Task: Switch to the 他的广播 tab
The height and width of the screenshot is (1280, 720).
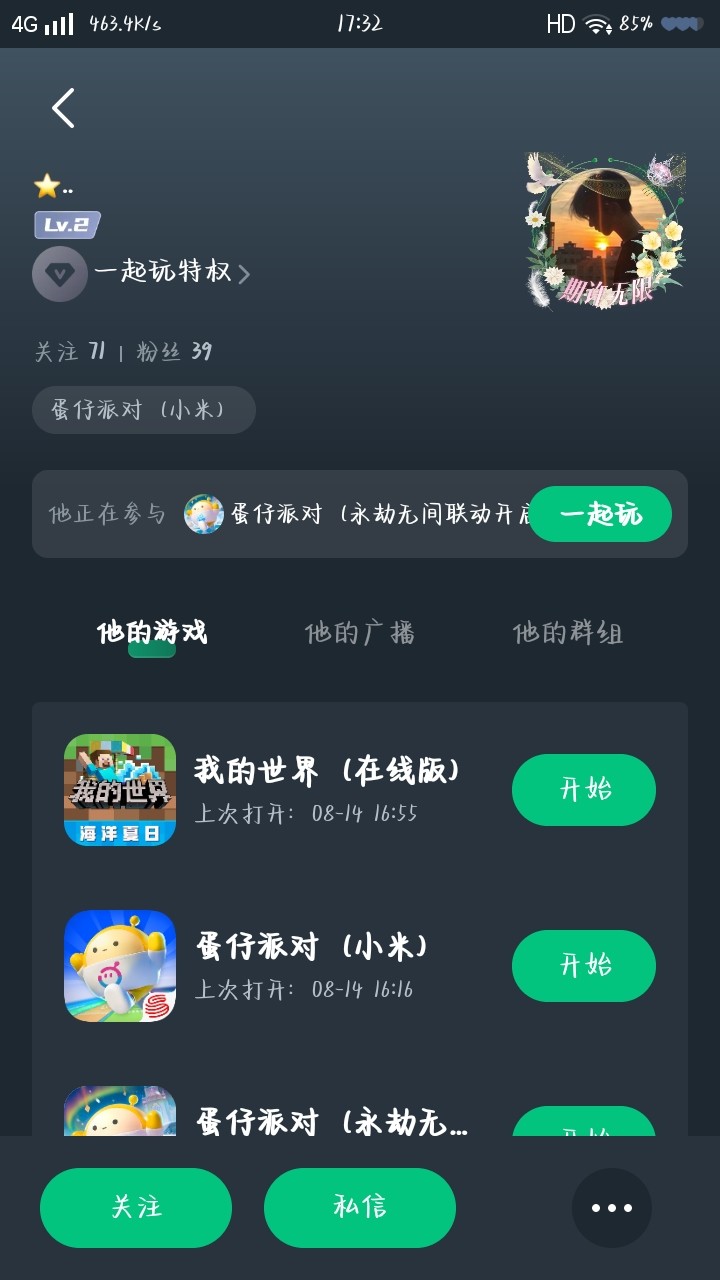Action: point(359,633)
